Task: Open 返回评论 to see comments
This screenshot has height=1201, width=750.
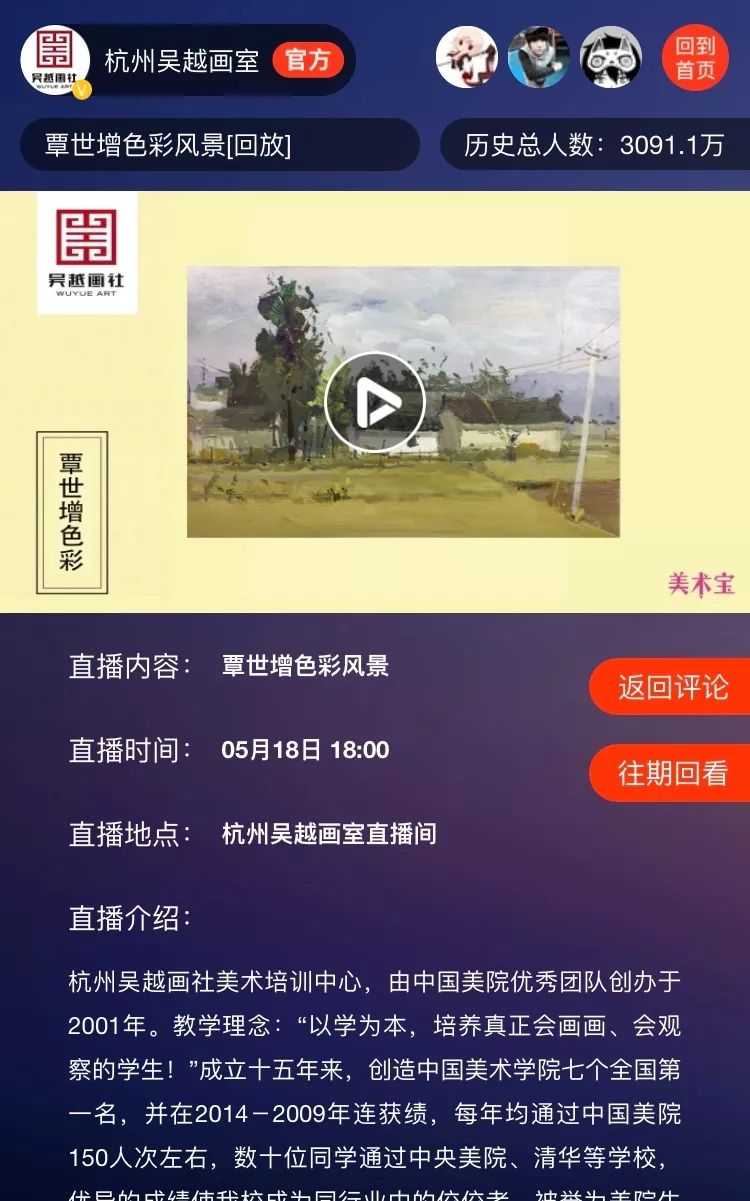Action: 671,687
